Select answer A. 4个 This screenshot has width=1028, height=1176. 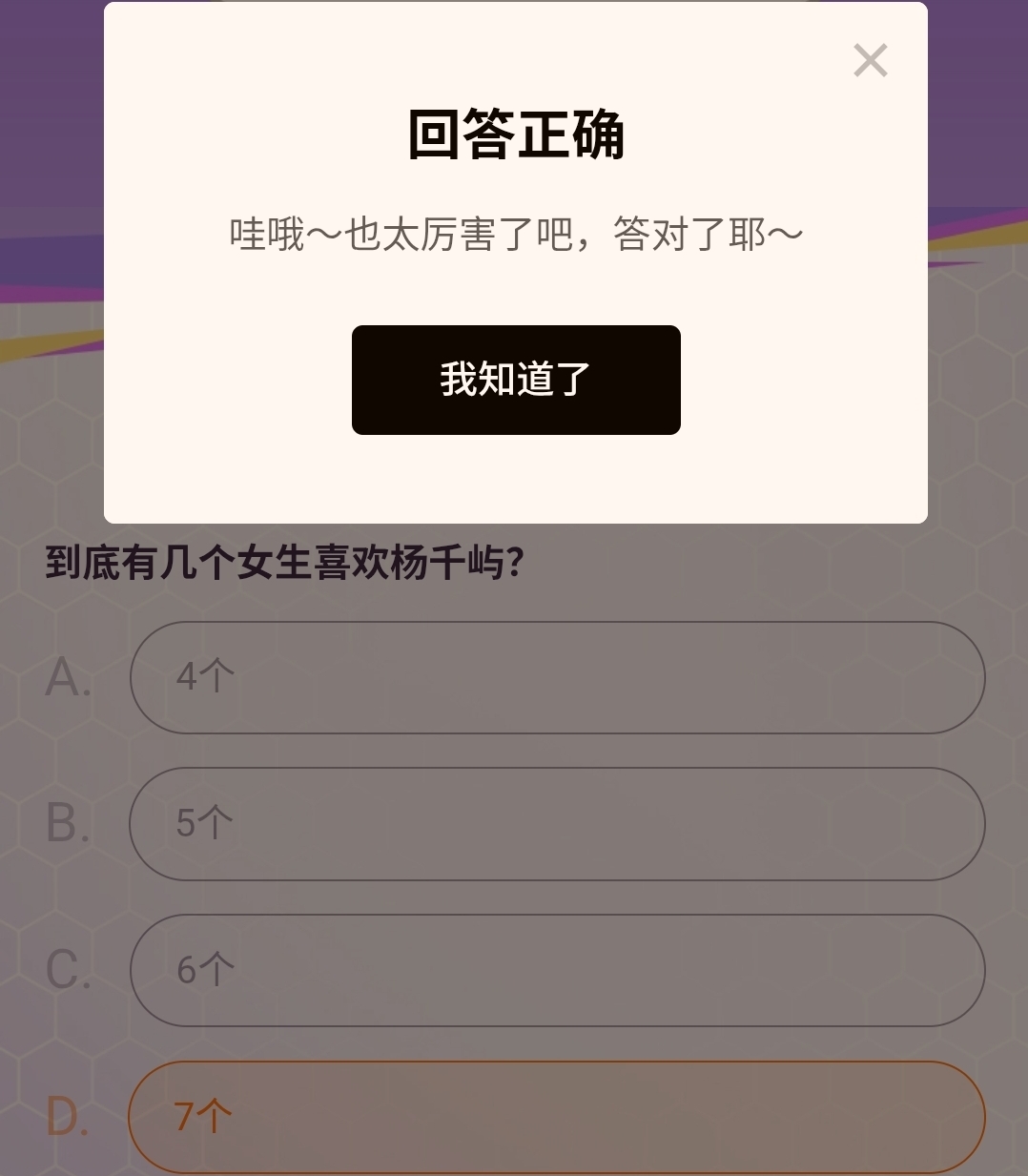tap(557, 678)
